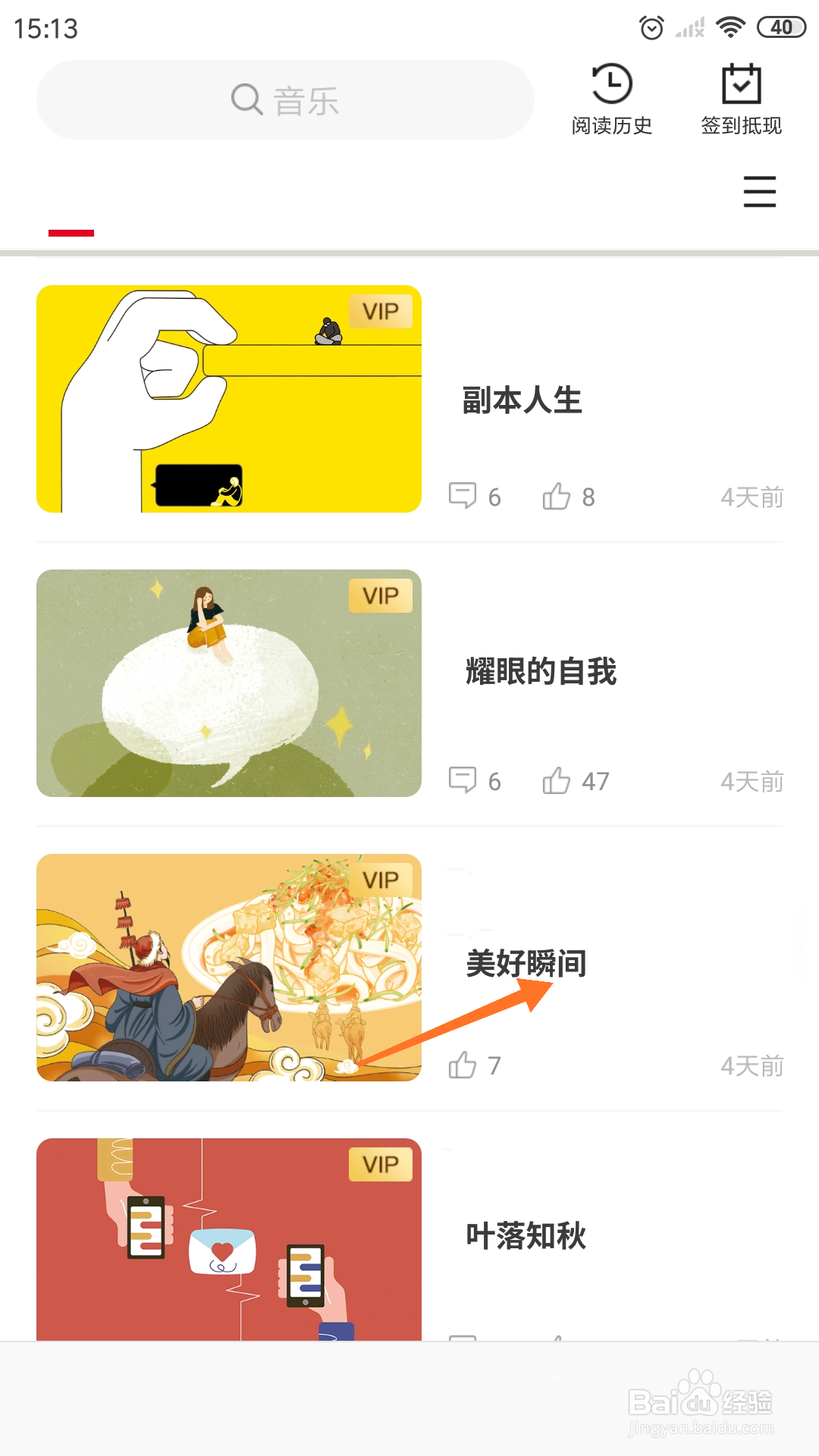Image resolution: width=819 pixels, height=1456 pixels.
Task: Click the VIP badge on 耀眼的自我 cover
Action: [379, 596]
